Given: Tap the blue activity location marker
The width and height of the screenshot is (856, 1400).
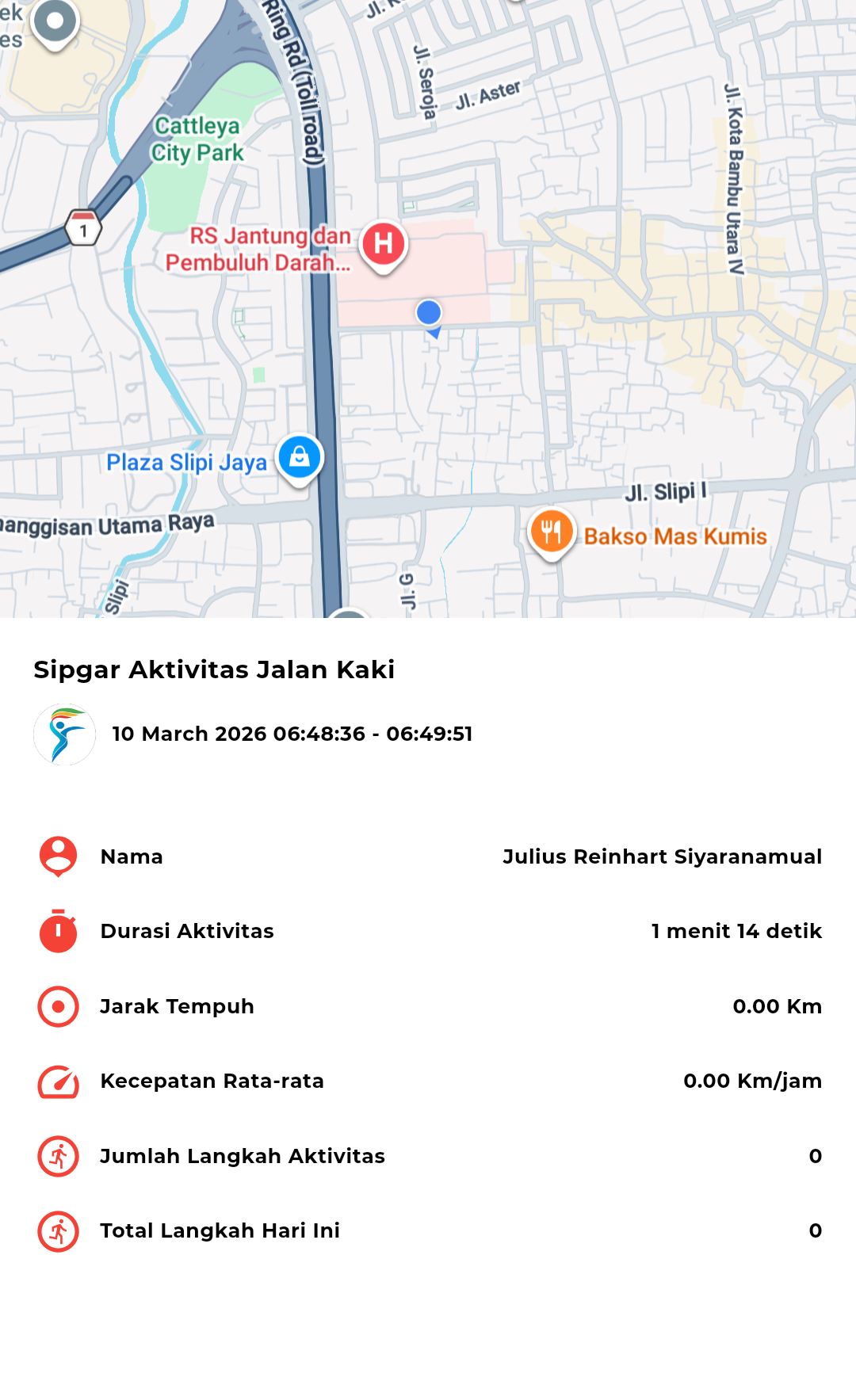Looking at the screenshot, I should [429, 313].
